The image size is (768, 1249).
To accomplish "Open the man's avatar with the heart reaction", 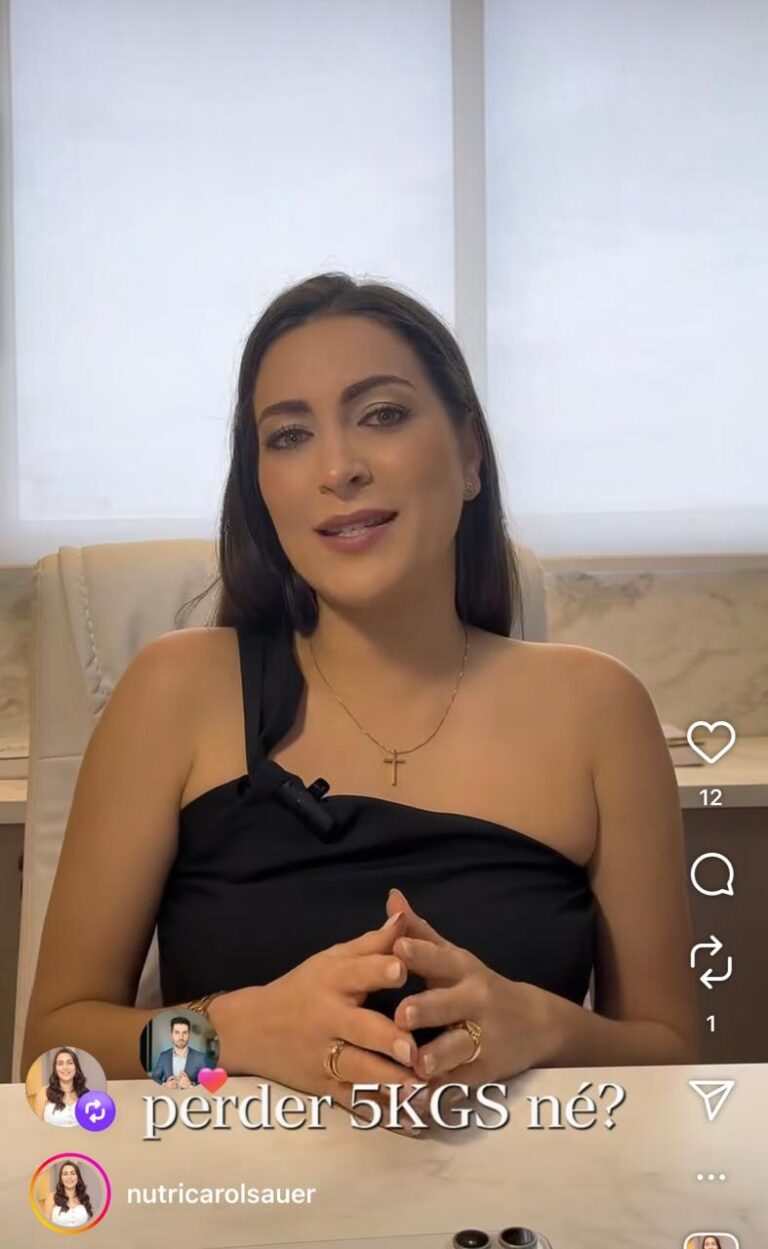I will coord(180,1048).
